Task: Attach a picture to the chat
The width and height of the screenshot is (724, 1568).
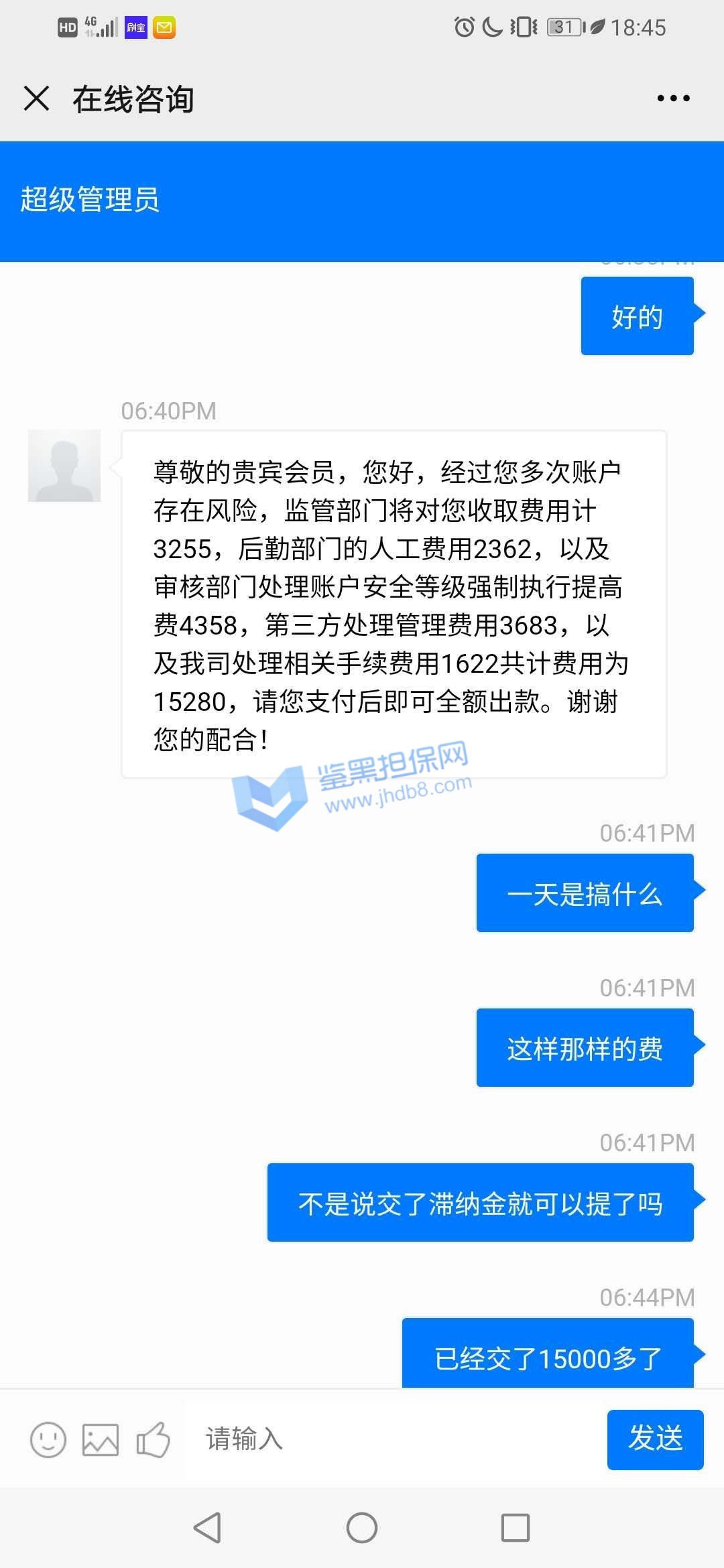Action: [101, 1439]
